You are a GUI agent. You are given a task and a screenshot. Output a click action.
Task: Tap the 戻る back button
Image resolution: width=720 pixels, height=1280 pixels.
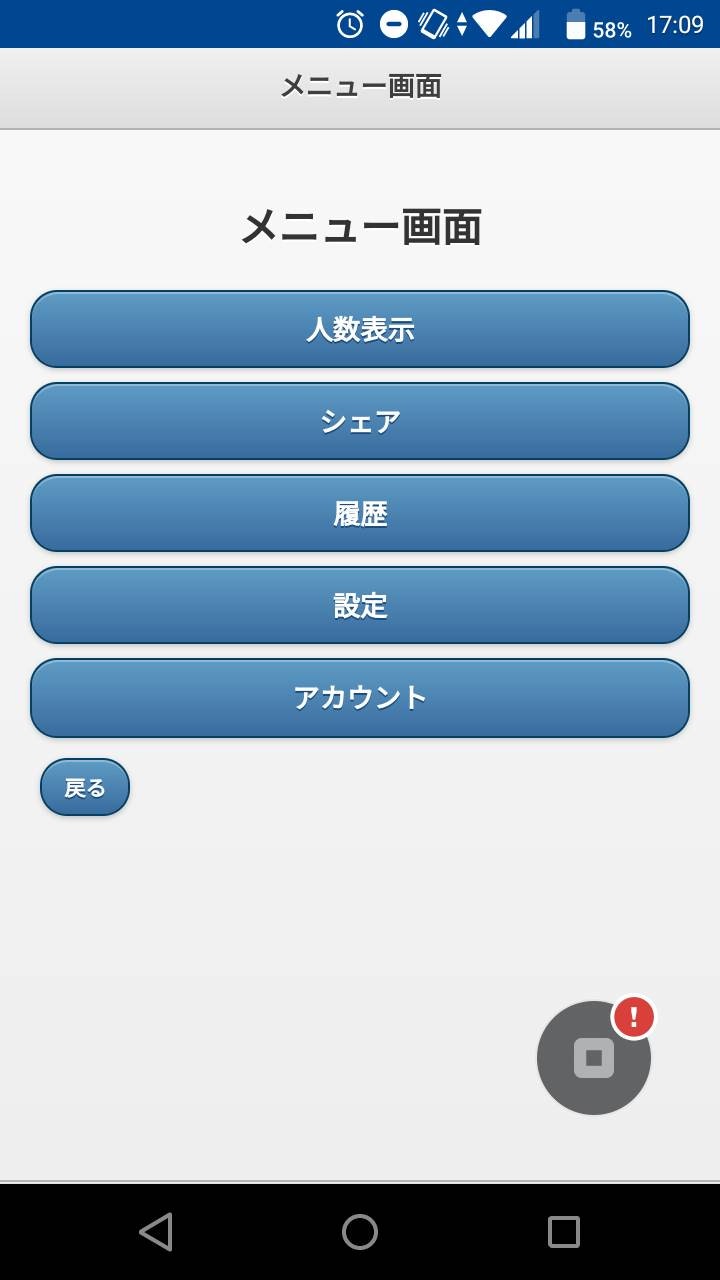pyautogui.click(x=85, y=787)
